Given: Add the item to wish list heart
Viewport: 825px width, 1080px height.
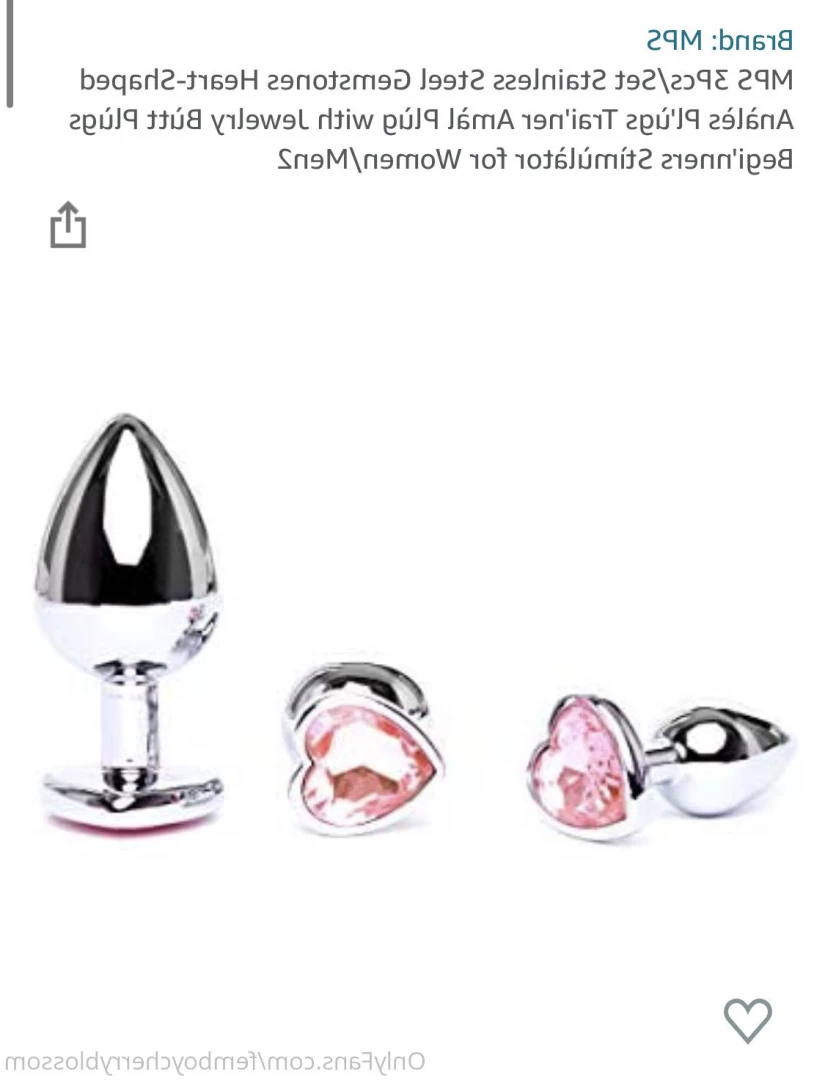Looking at the screenshot, I should pos(747,1020).
